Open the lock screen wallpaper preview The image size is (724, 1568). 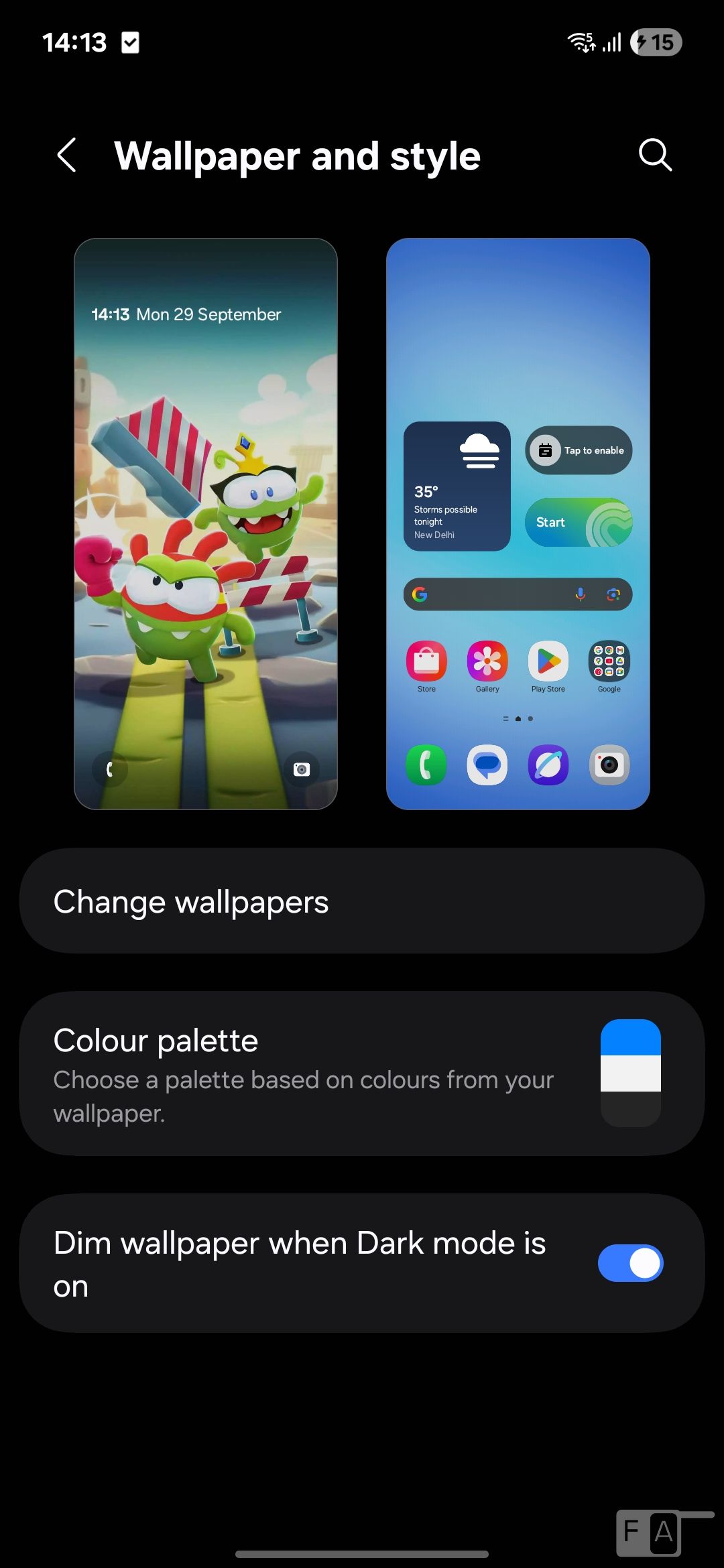[x=206, y=523]
